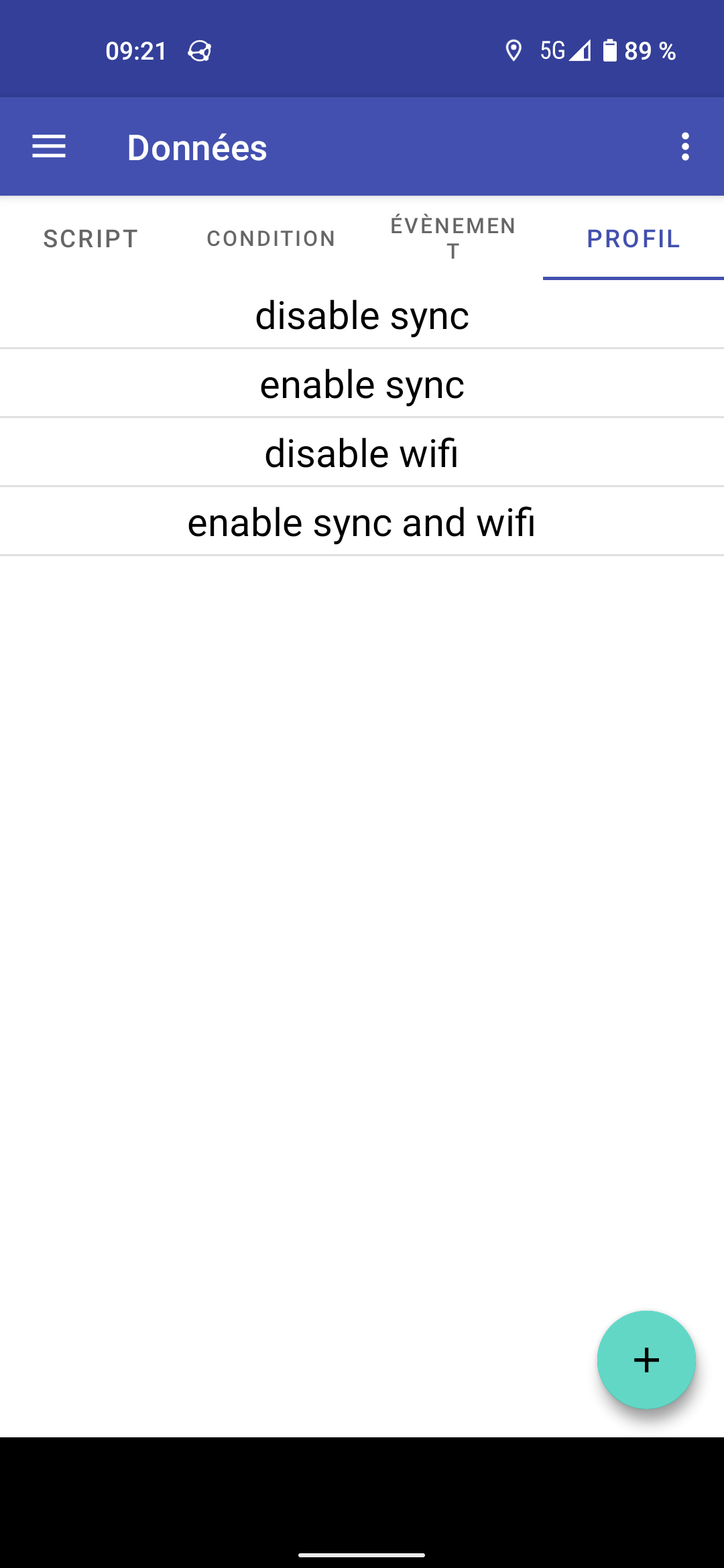Switch to the Évènement tab

pos(453,239)
